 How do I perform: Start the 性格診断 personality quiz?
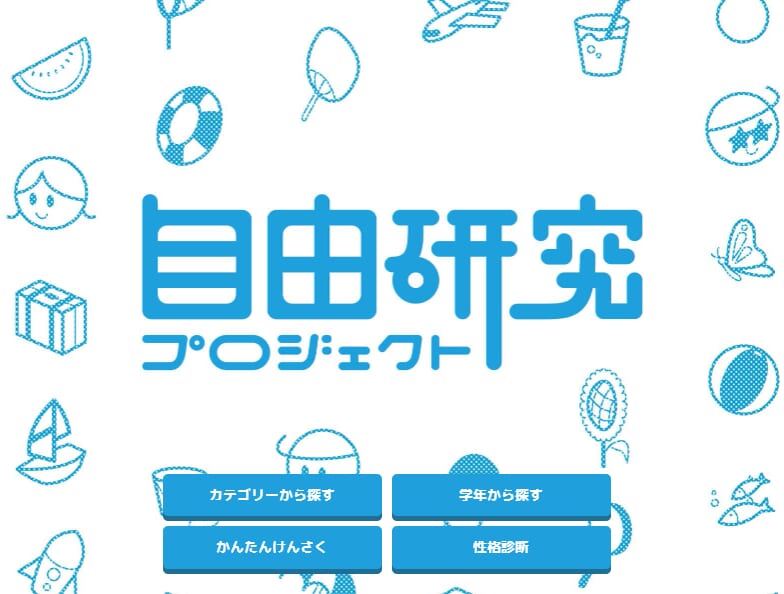click(501, 547)
